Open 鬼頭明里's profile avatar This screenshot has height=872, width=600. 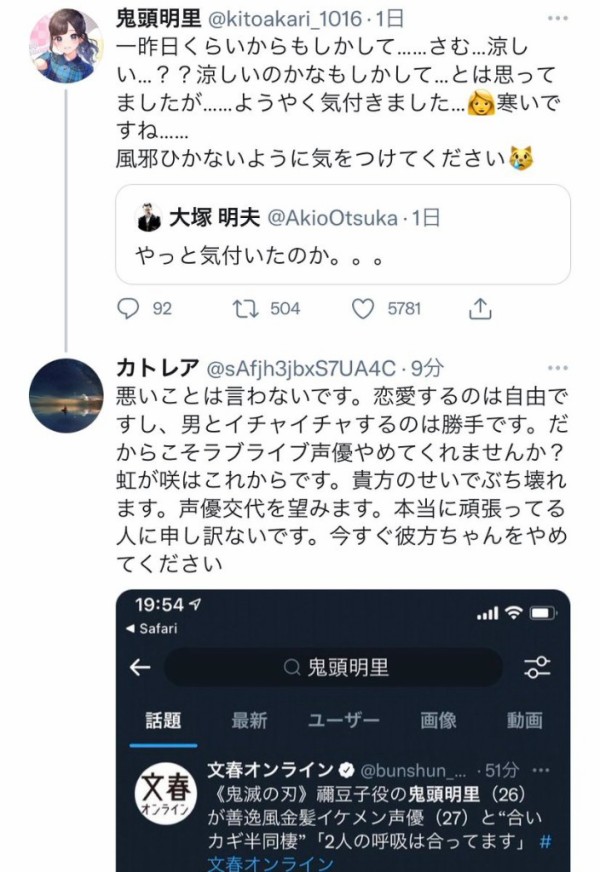pyautogui.click(x=66, y=45)
